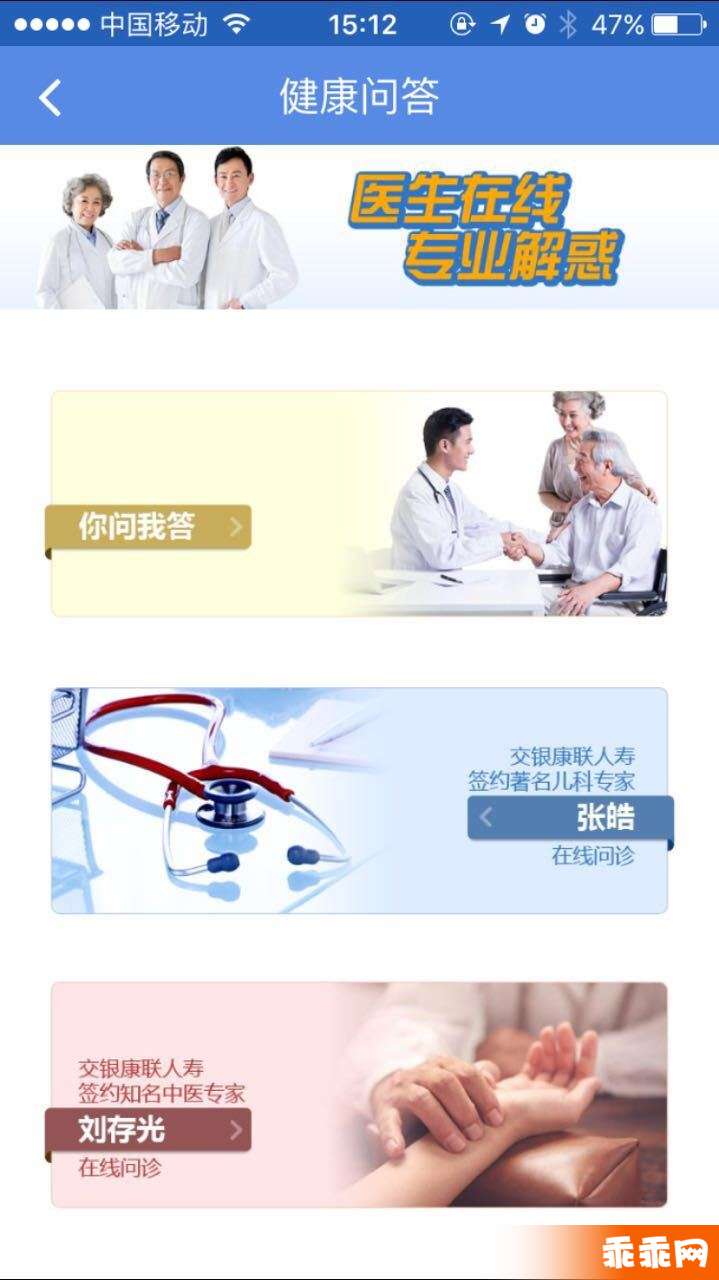The height and width of the screenshot is (1280, 719).
Task: Tap the 医生在线 专业解惑 banner
Action: 358,228
